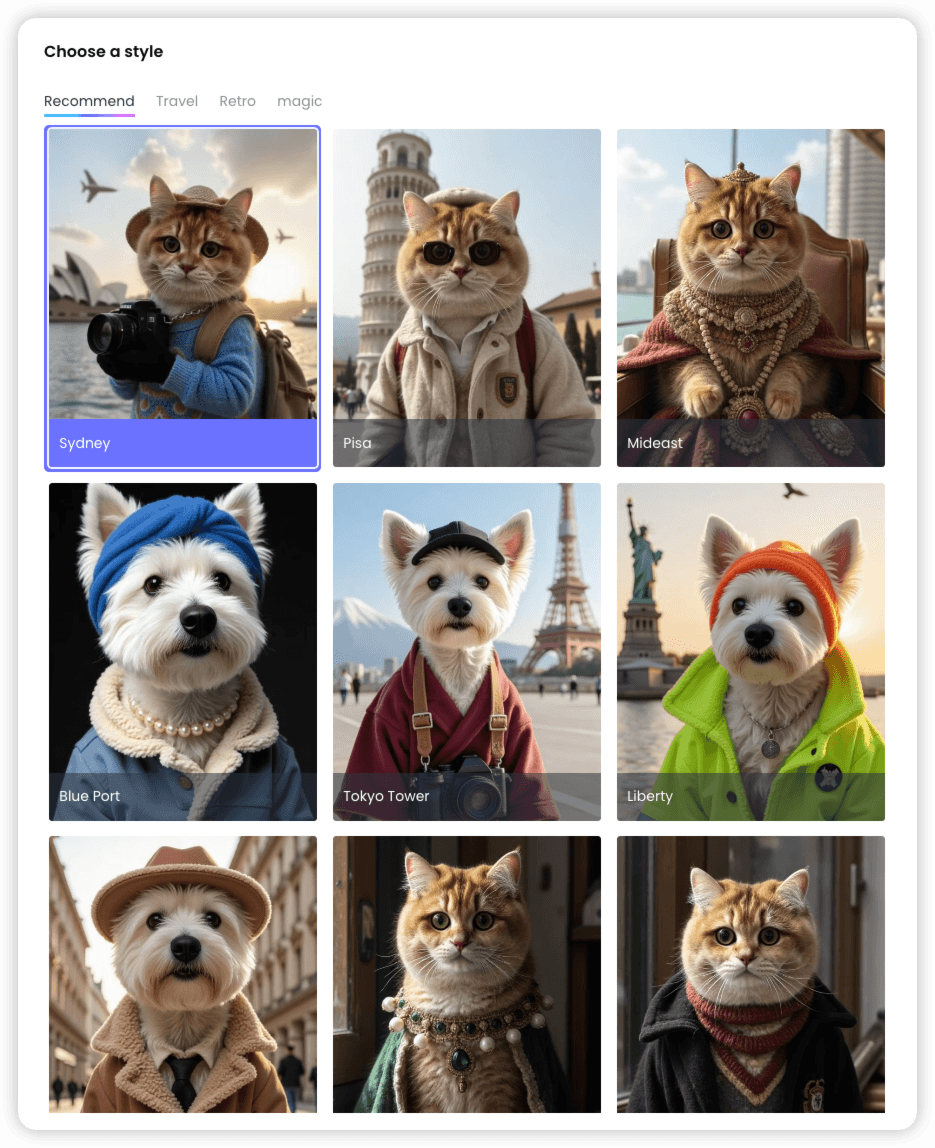Select the Recommend tab
Image resolution: width=935 pixels, height=1148 pixels.
pyautogui.click(x=89, y=101)
